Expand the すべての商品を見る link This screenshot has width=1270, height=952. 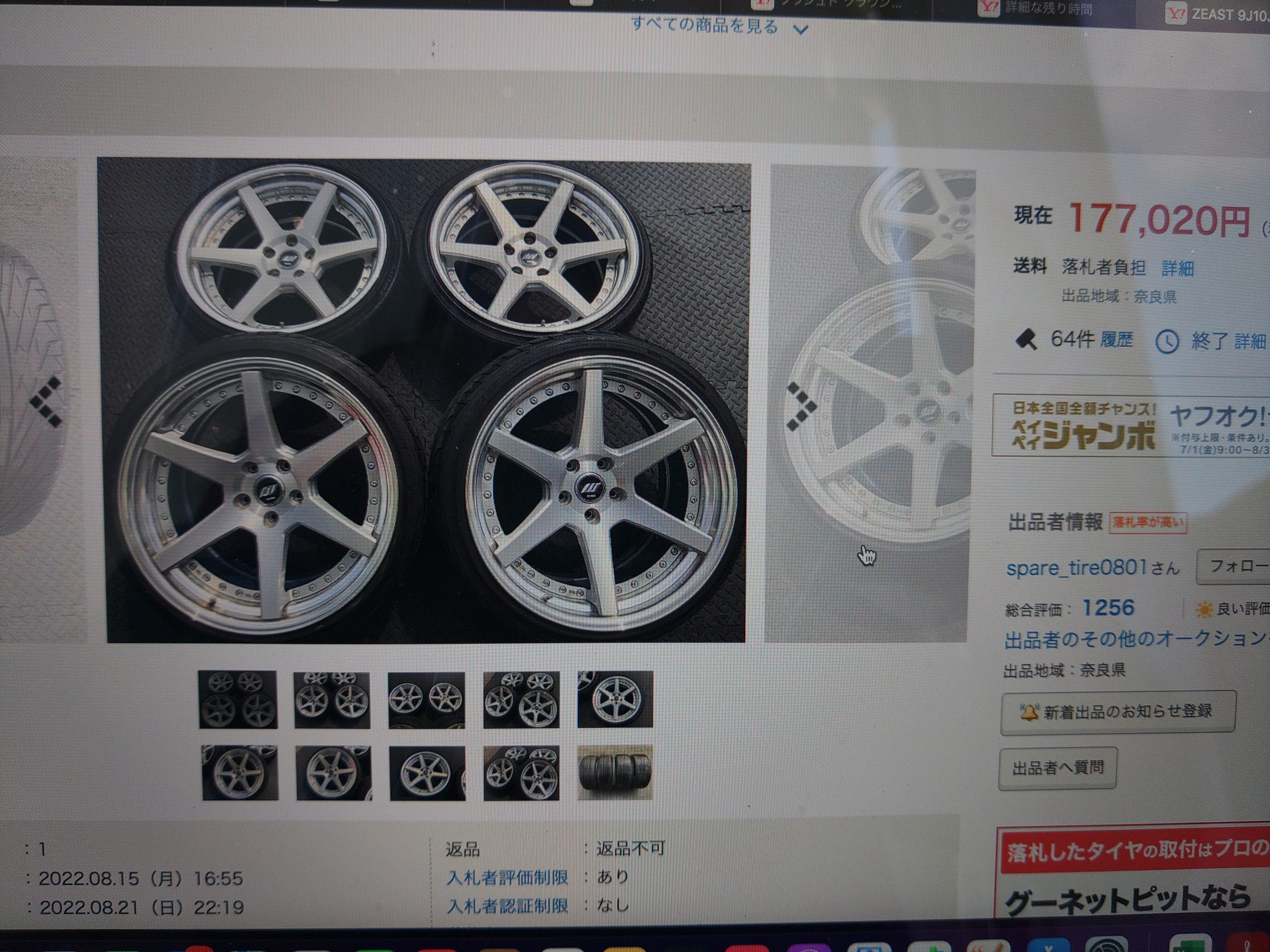(719, 26)
